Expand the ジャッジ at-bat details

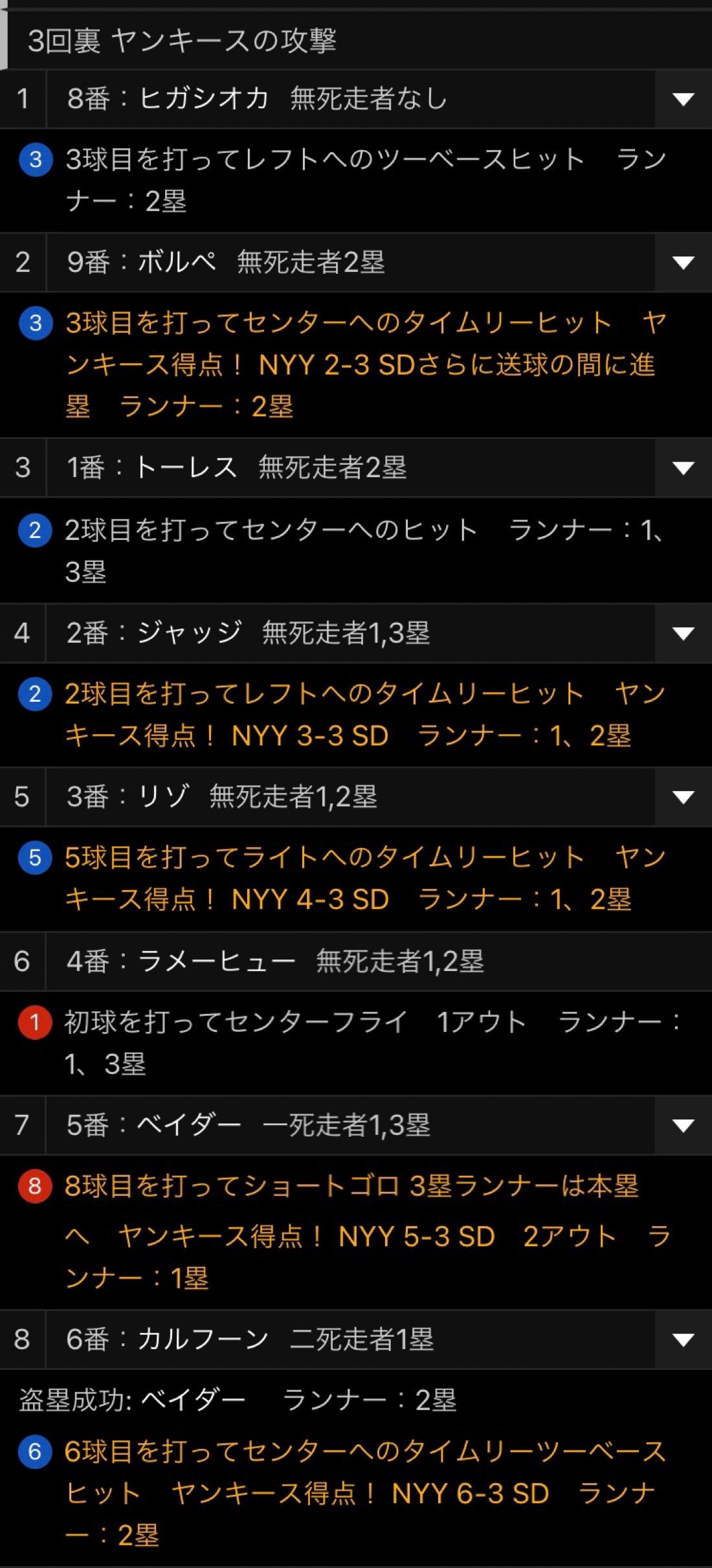(x=683, y=633)
